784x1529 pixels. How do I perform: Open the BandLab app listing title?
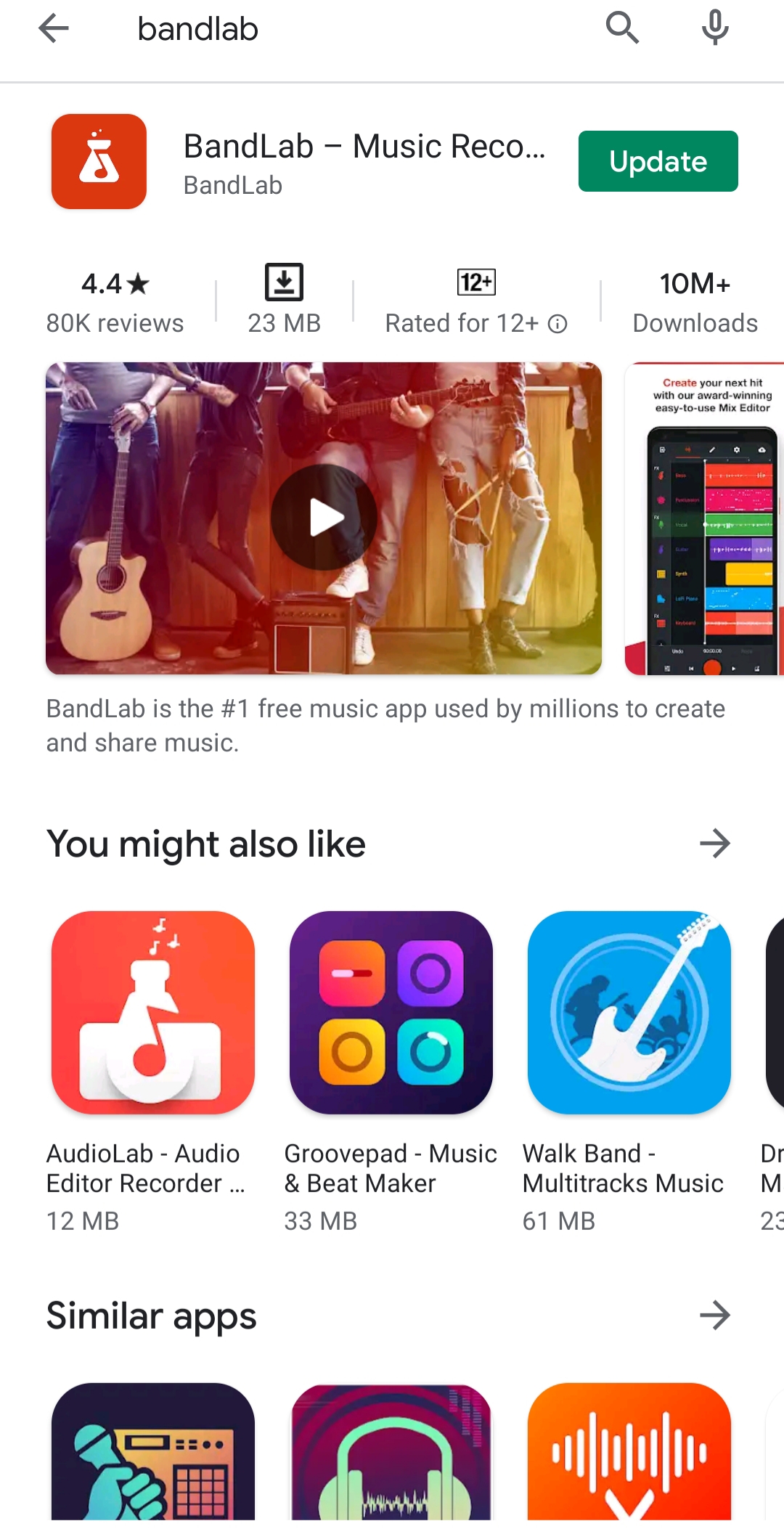364,147
